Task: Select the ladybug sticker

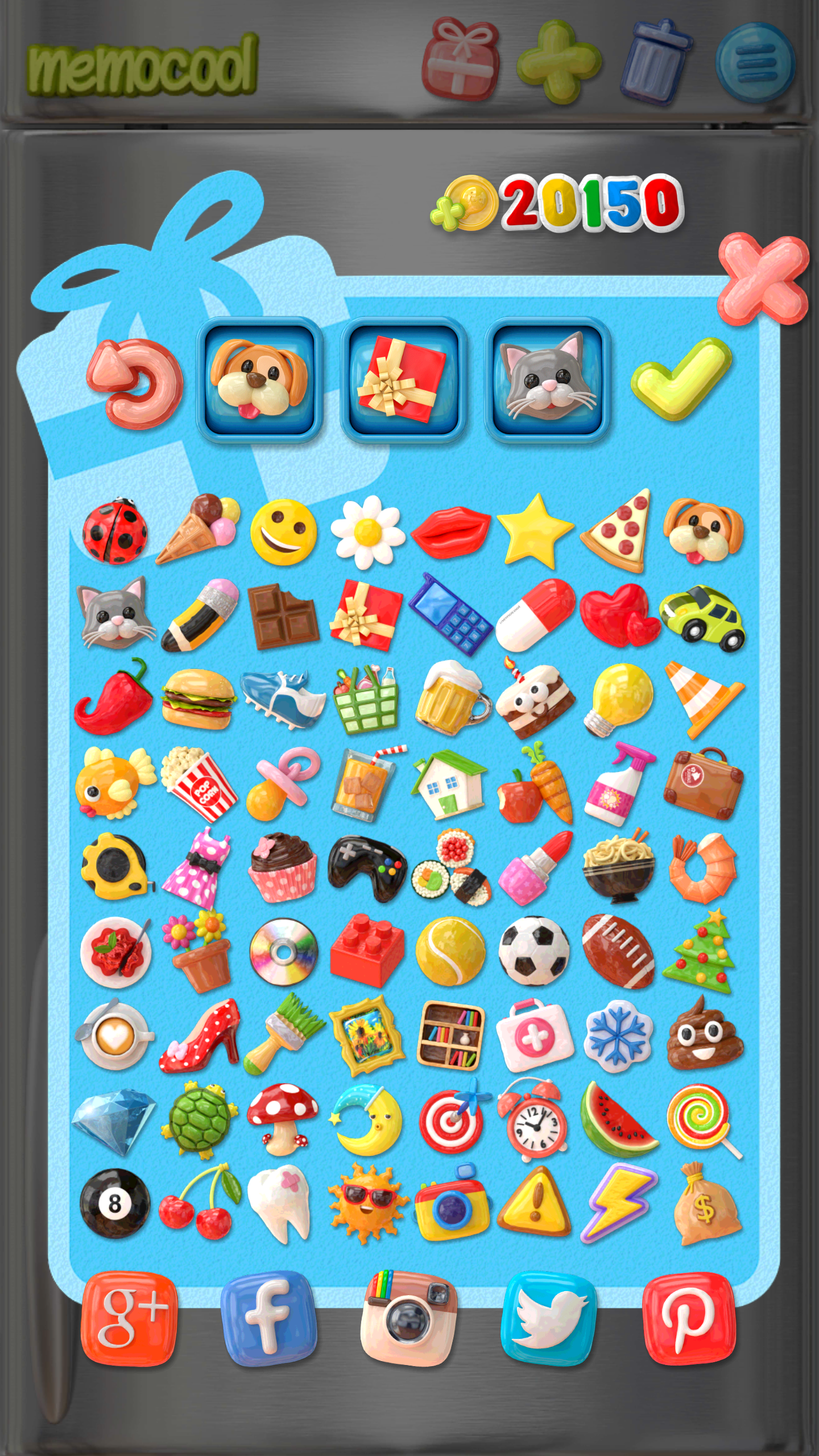Action: point(115,531)
